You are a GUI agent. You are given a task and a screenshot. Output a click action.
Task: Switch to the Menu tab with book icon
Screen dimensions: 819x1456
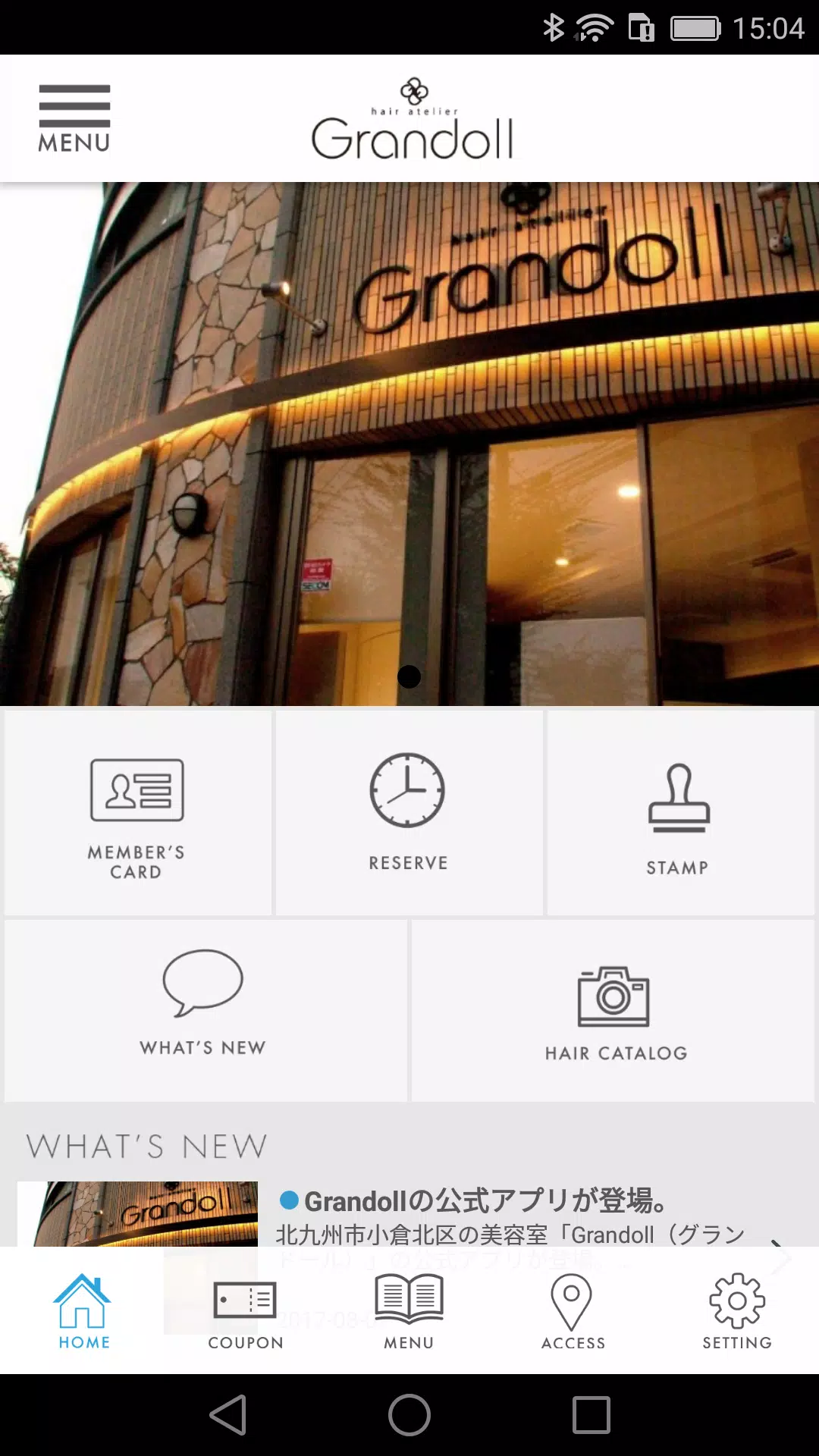409,1312
